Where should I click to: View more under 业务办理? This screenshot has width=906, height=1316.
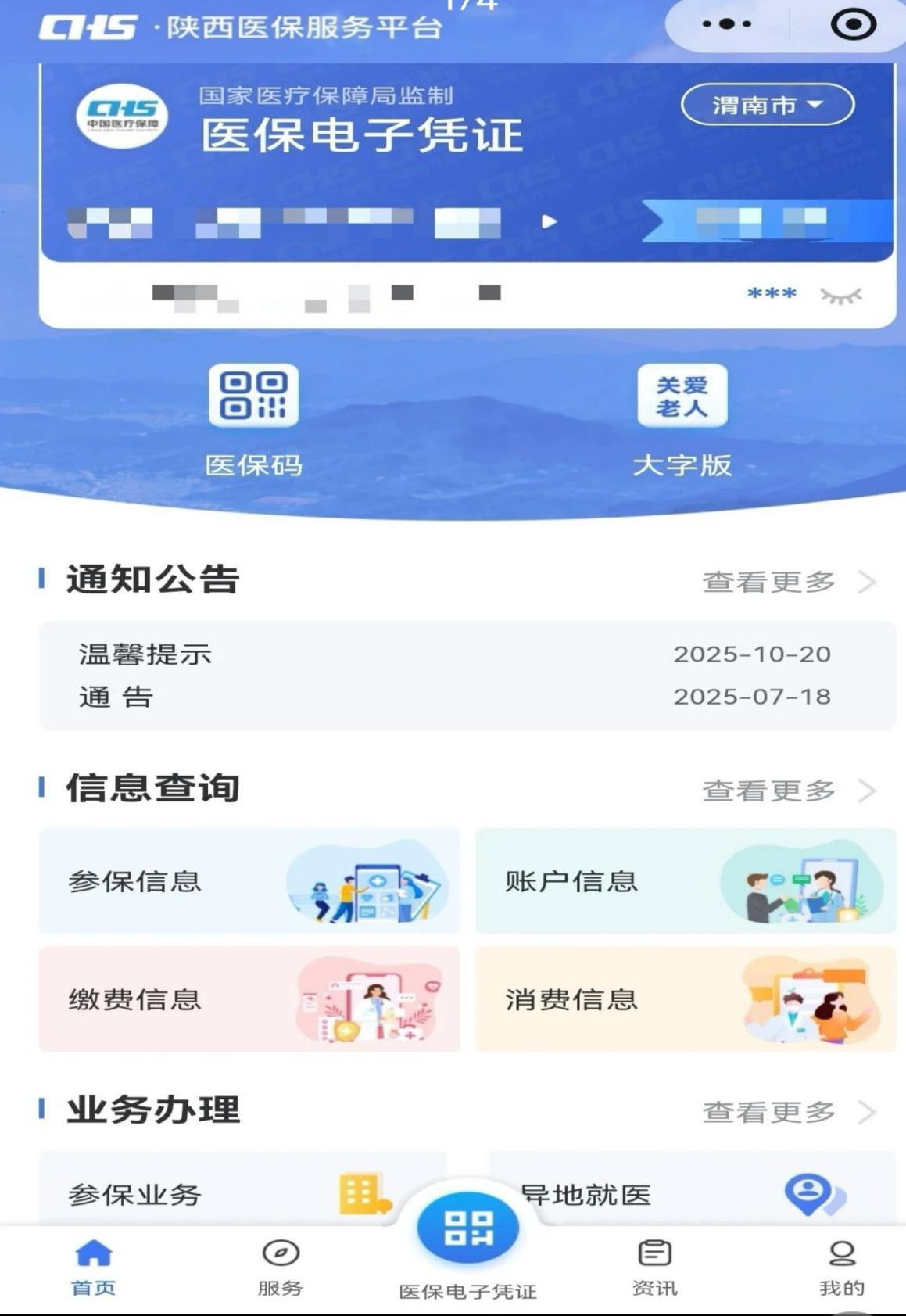(x=787, y=1112)
